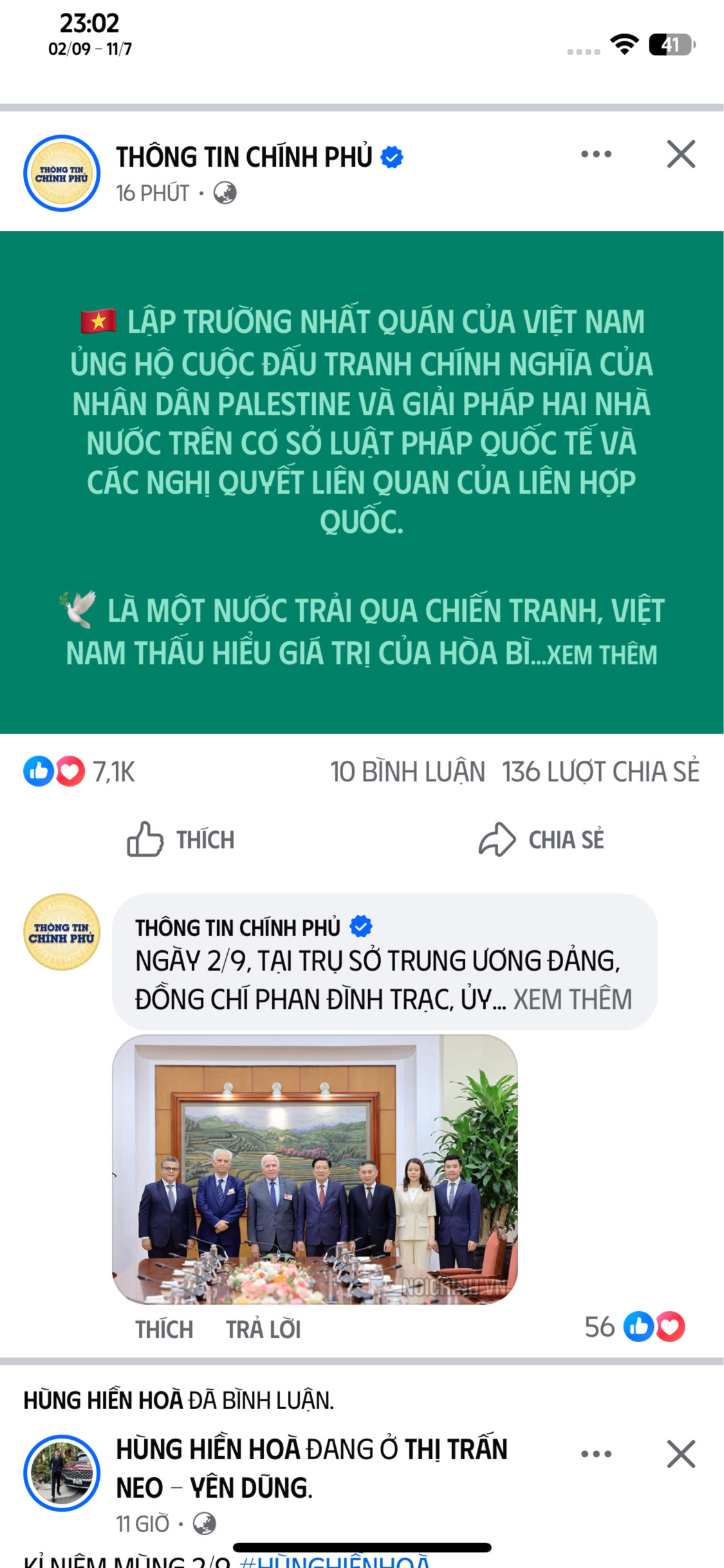Hide Hùng Hiền Hoà's post with the X
Screen dimensions: 724x1568
pyautogui.click(x=681, y=1454)
